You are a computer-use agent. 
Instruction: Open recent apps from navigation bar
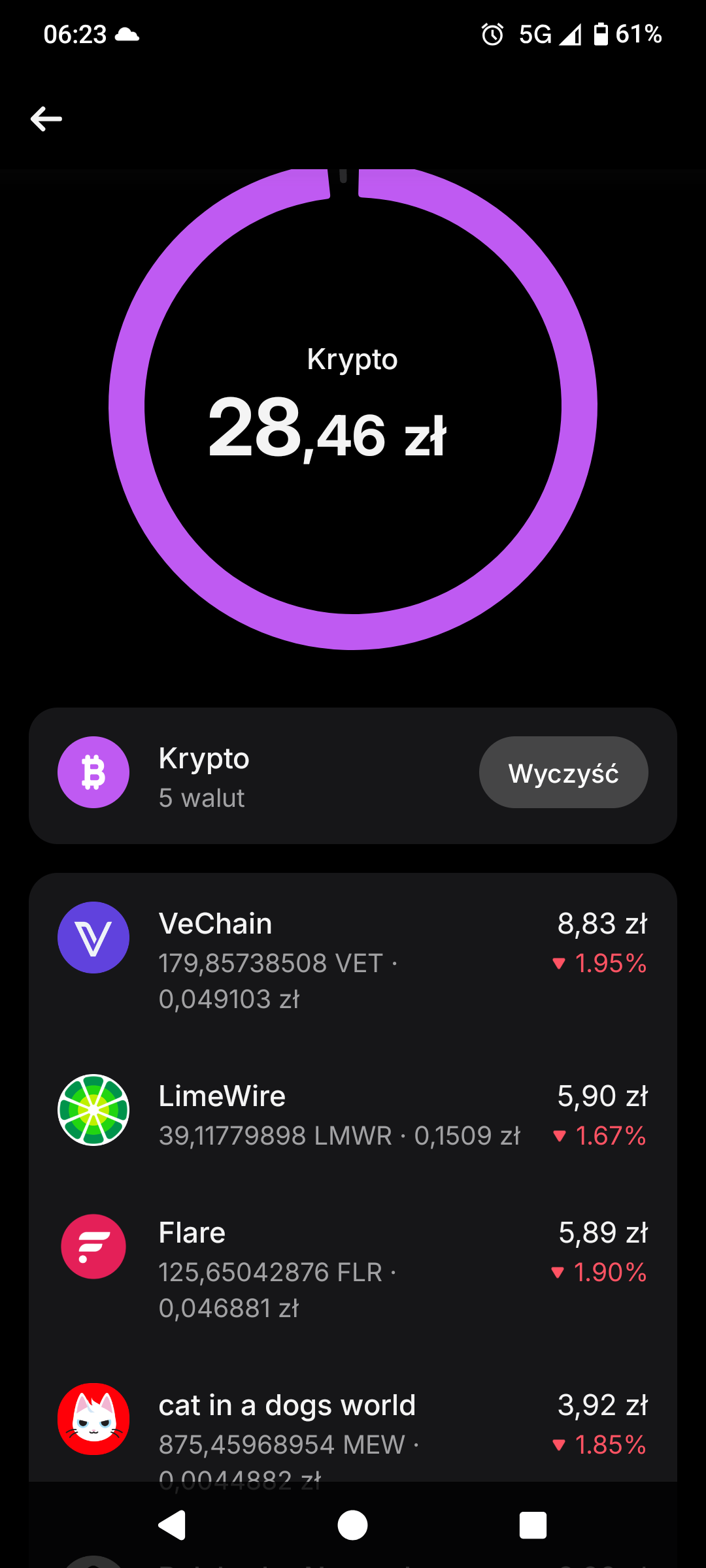(x=533, y=1526)
